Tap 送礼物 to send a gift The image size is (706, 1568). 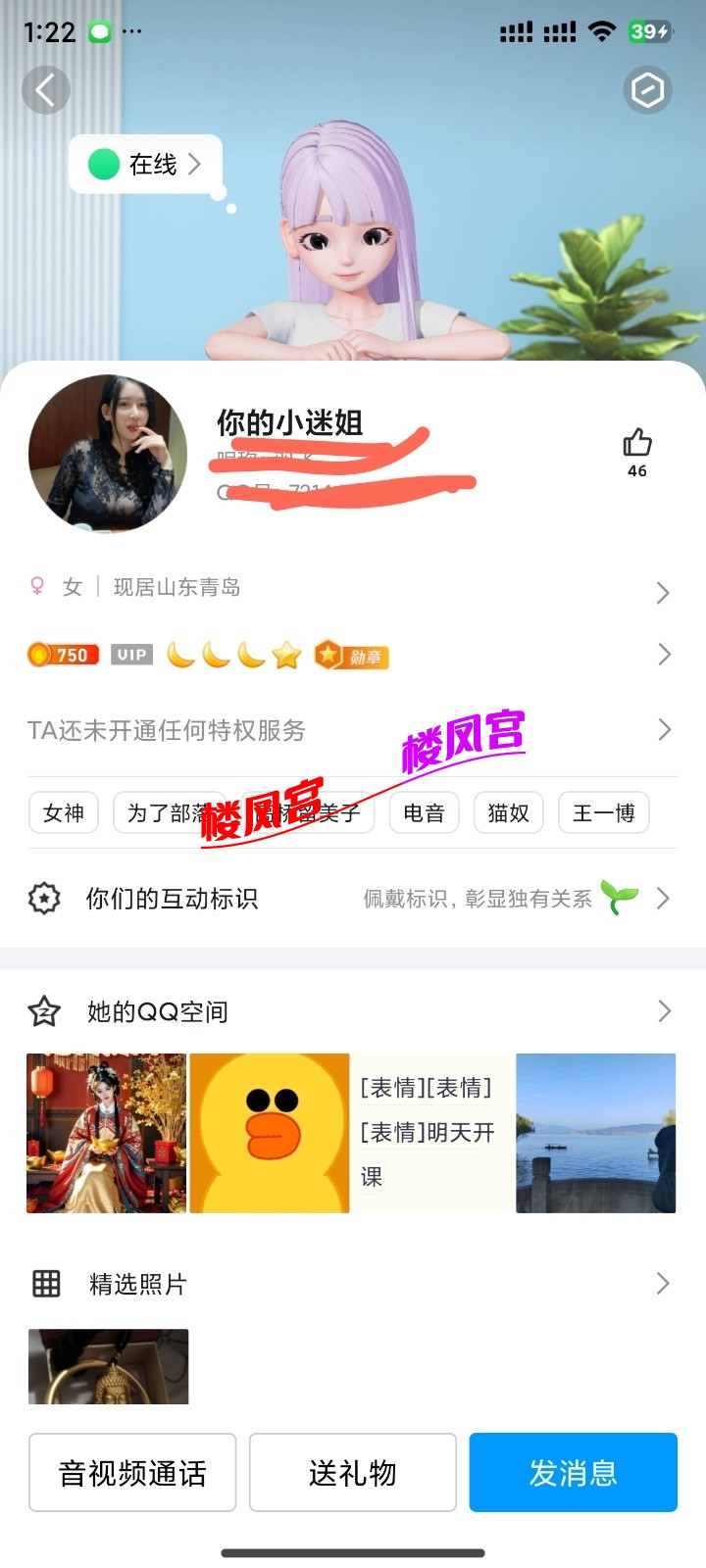[353, 1472]
